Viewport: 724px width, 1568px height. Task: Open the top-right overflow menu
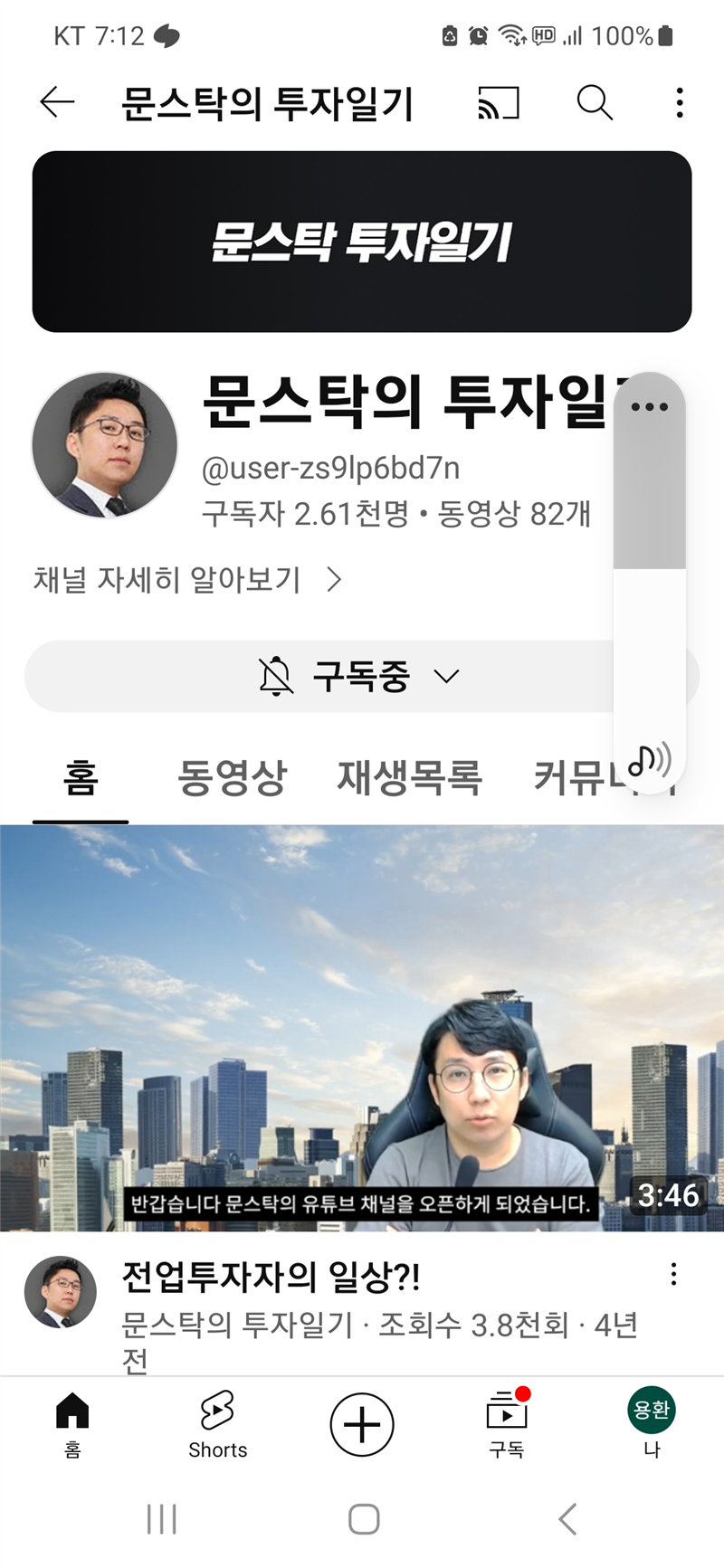(680, 102)
